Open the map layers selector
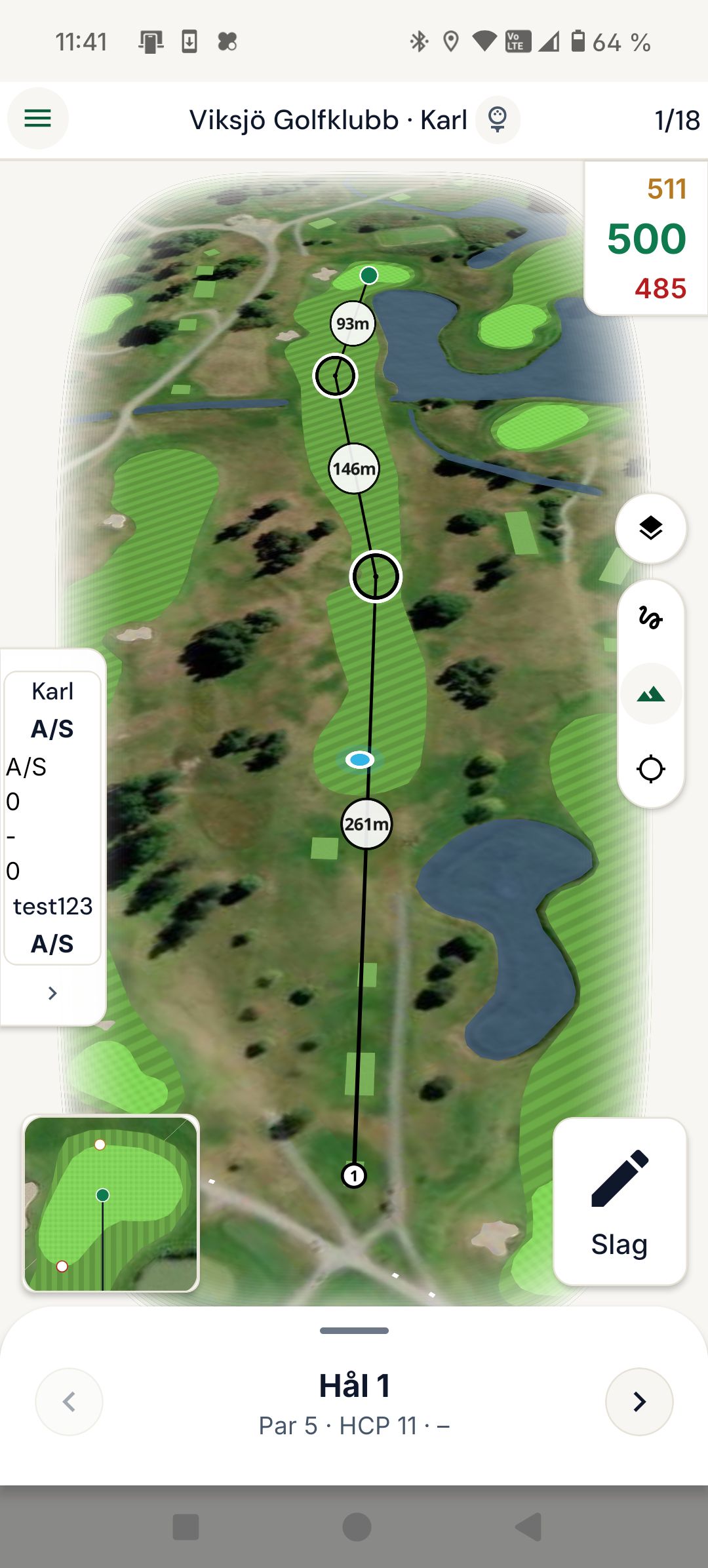Image resolution: width=708 pixels, height=1568 pixels. pos(650,528)
